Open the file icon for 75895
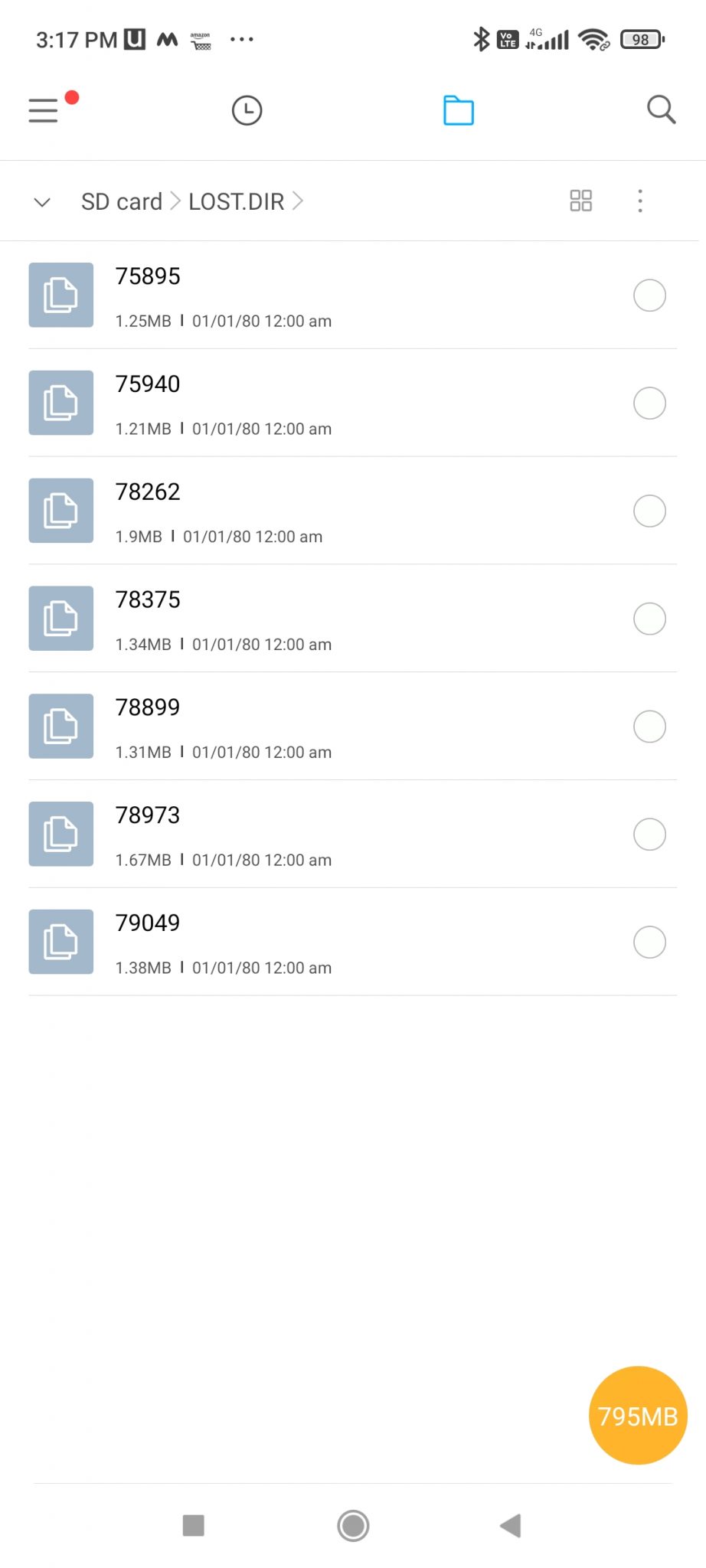706x1568 pixels. tap(60, 296)
